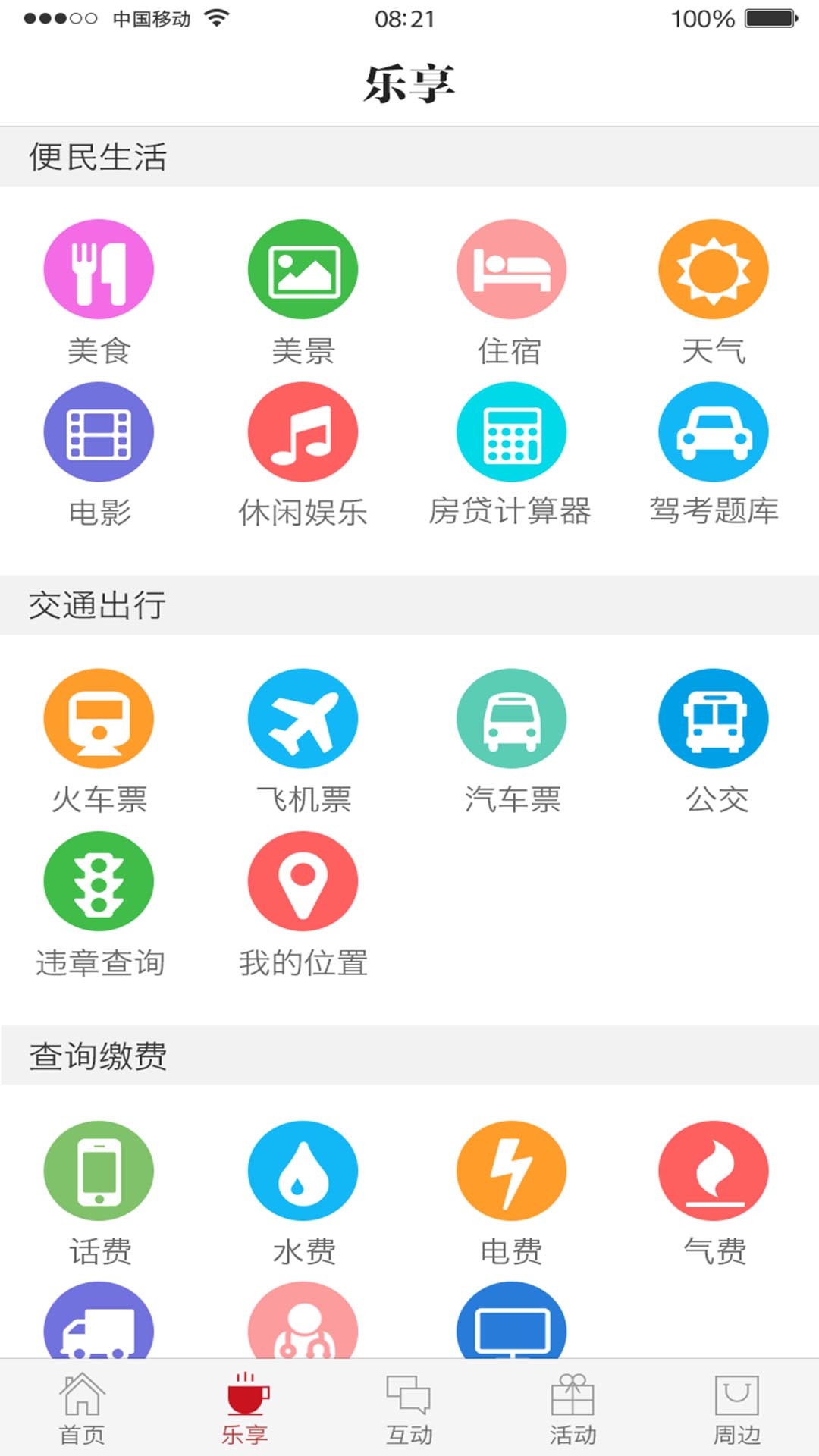819x1456 pixels.
Task: Select the 美景 scenery icon
Action: coord(303,269)
